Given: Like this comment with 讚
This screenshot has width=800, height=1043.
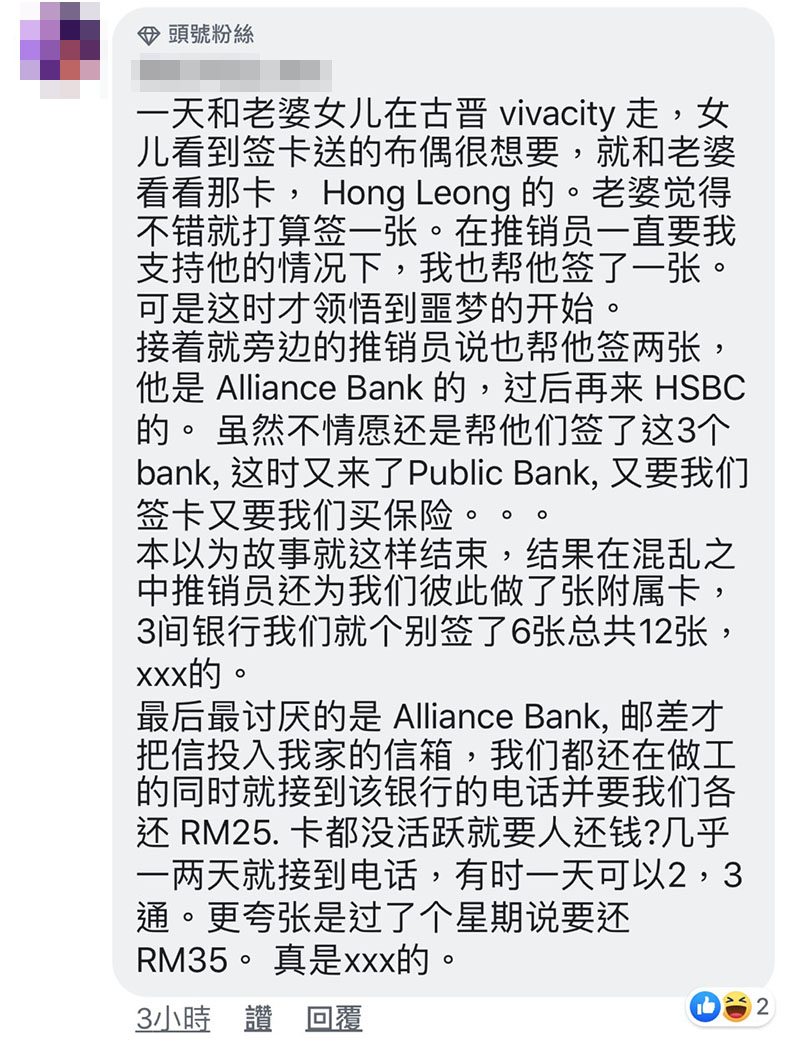Looking at the screenshot, I should pos(258,1019).
